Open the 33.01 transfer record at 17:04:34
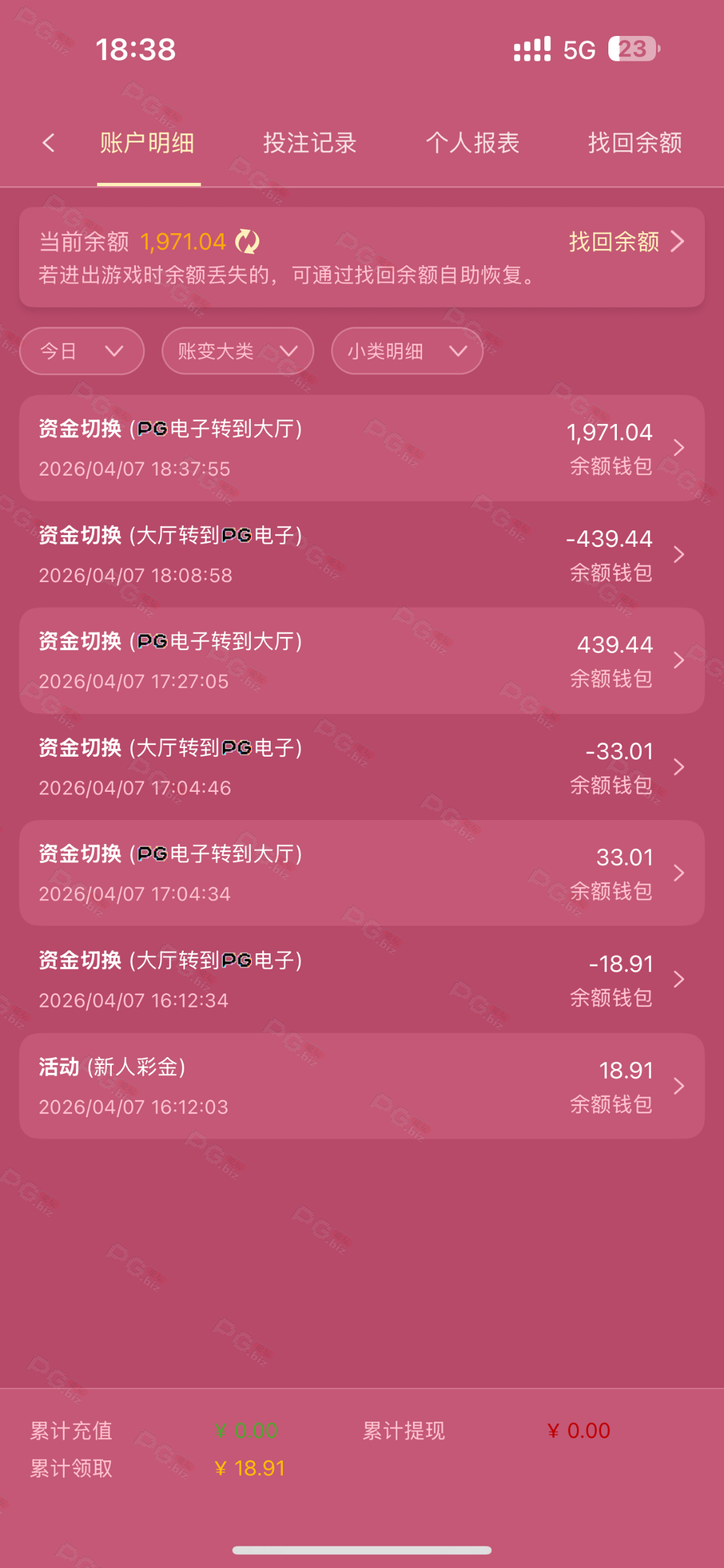 pyautogui.click(x=361, y=873)
